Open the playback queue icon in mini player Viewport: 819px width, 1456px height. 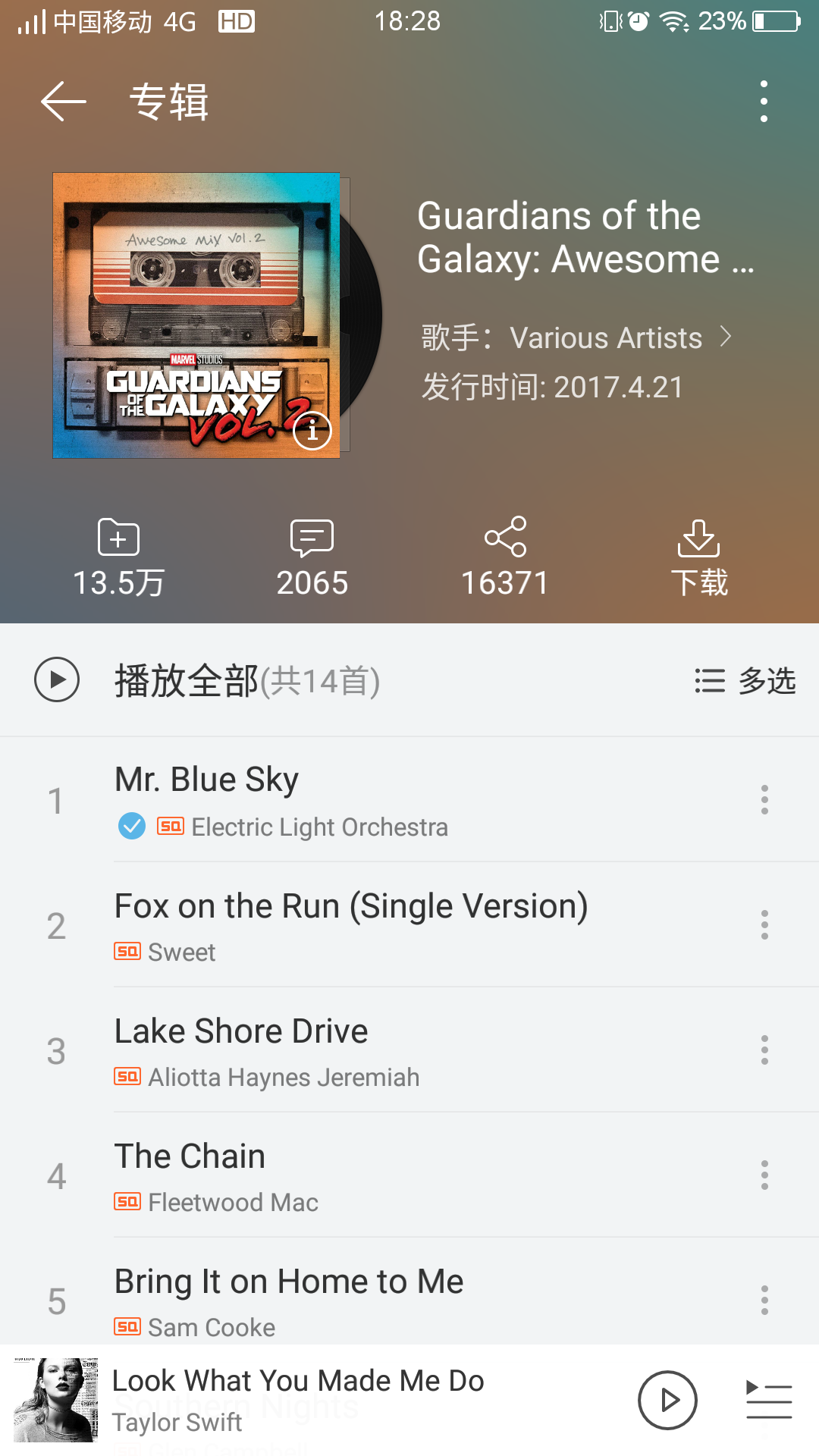[x=769, y=1401]
